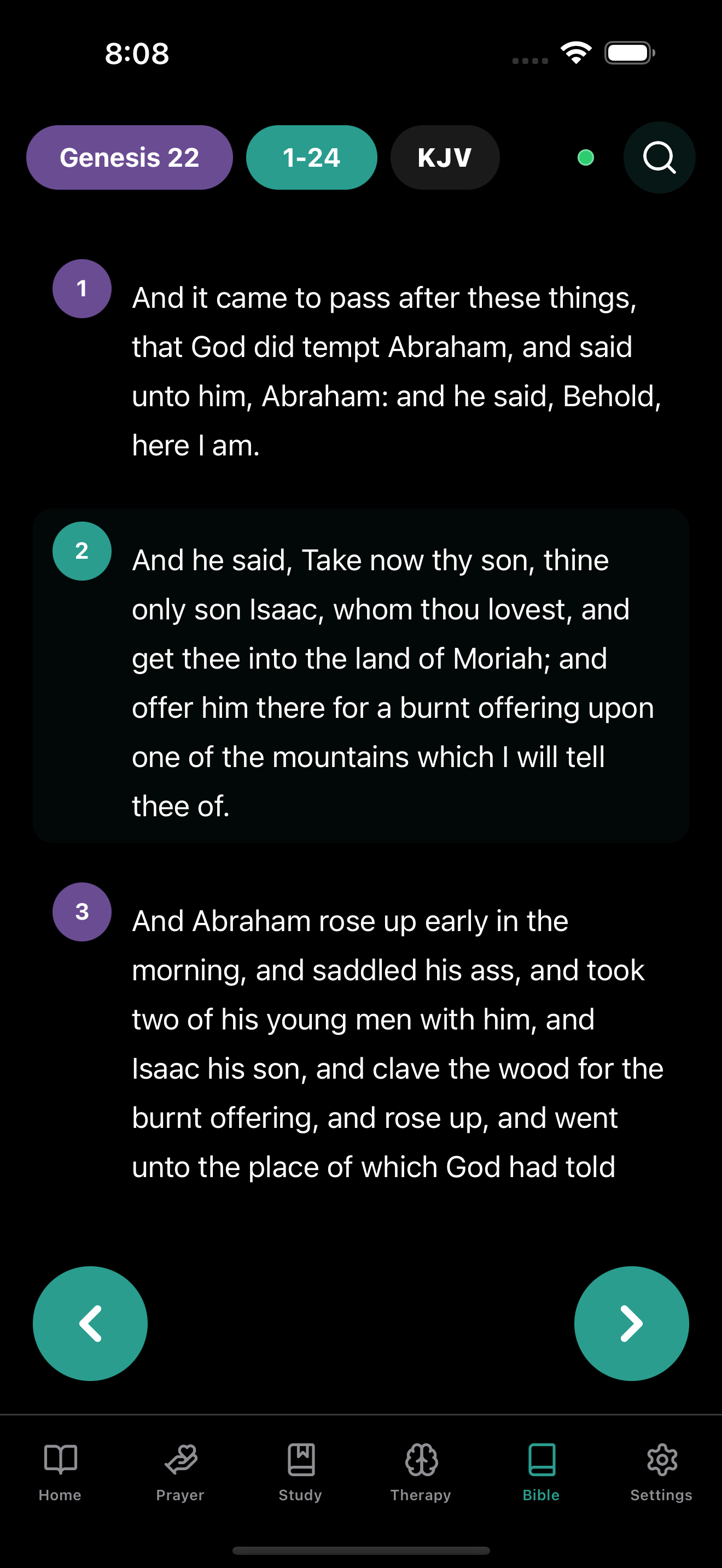This screenshot has height=1568, width=722.
Task: Open the Genesis 22 chapter selector
Action: tap(129, 157)
